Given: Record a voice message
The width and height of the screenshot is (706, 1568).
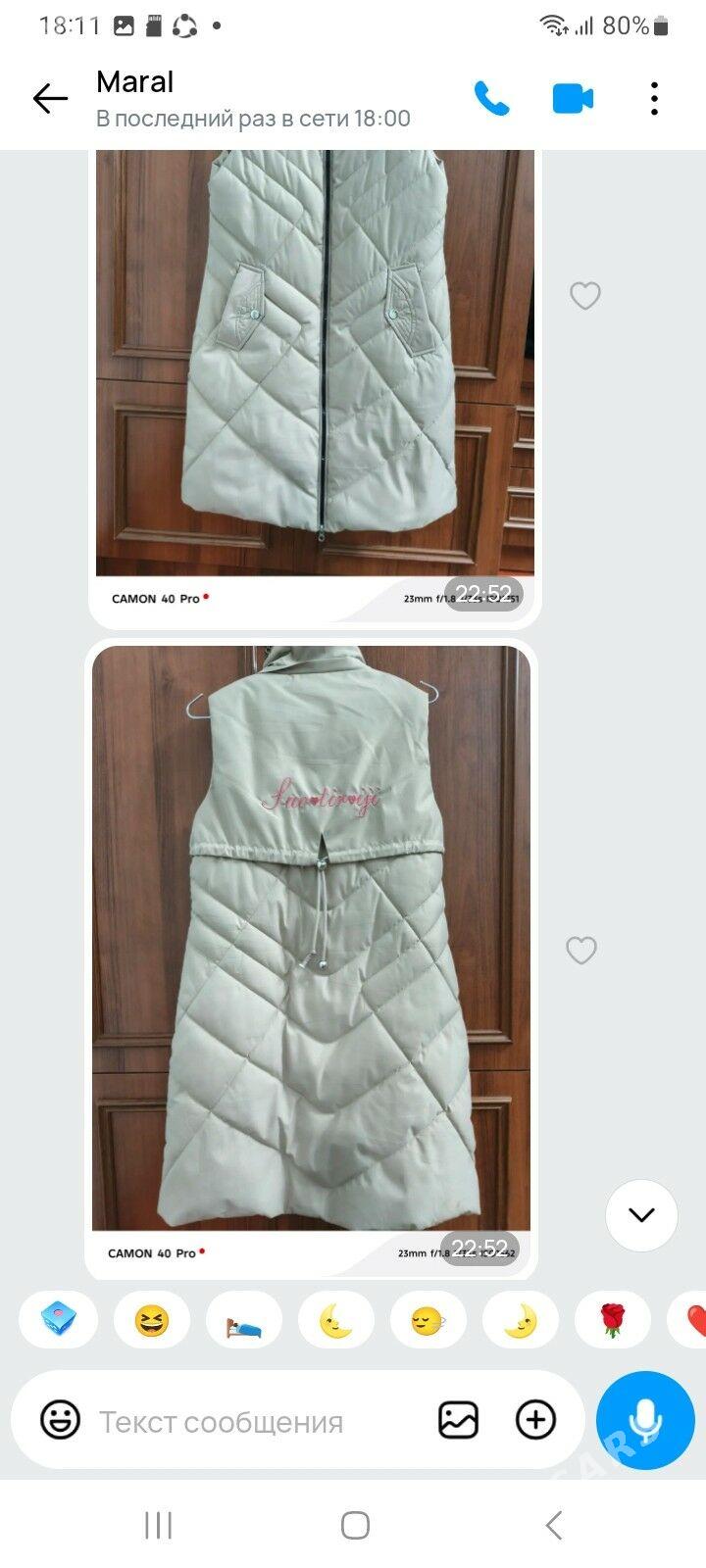Looking at the screenshot, I should click(644, 1420).
